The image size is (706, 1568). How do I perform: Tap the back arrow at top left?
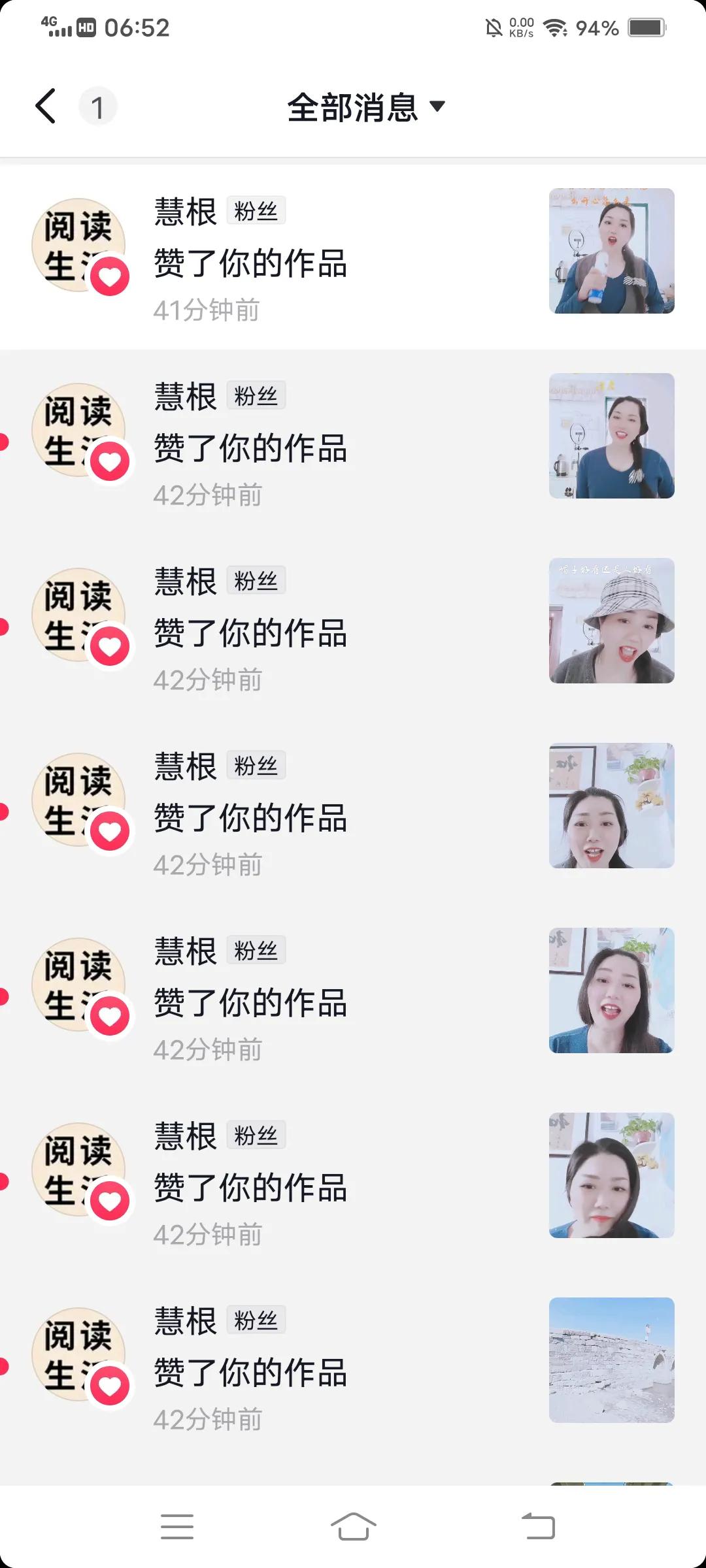pos(44,106)
